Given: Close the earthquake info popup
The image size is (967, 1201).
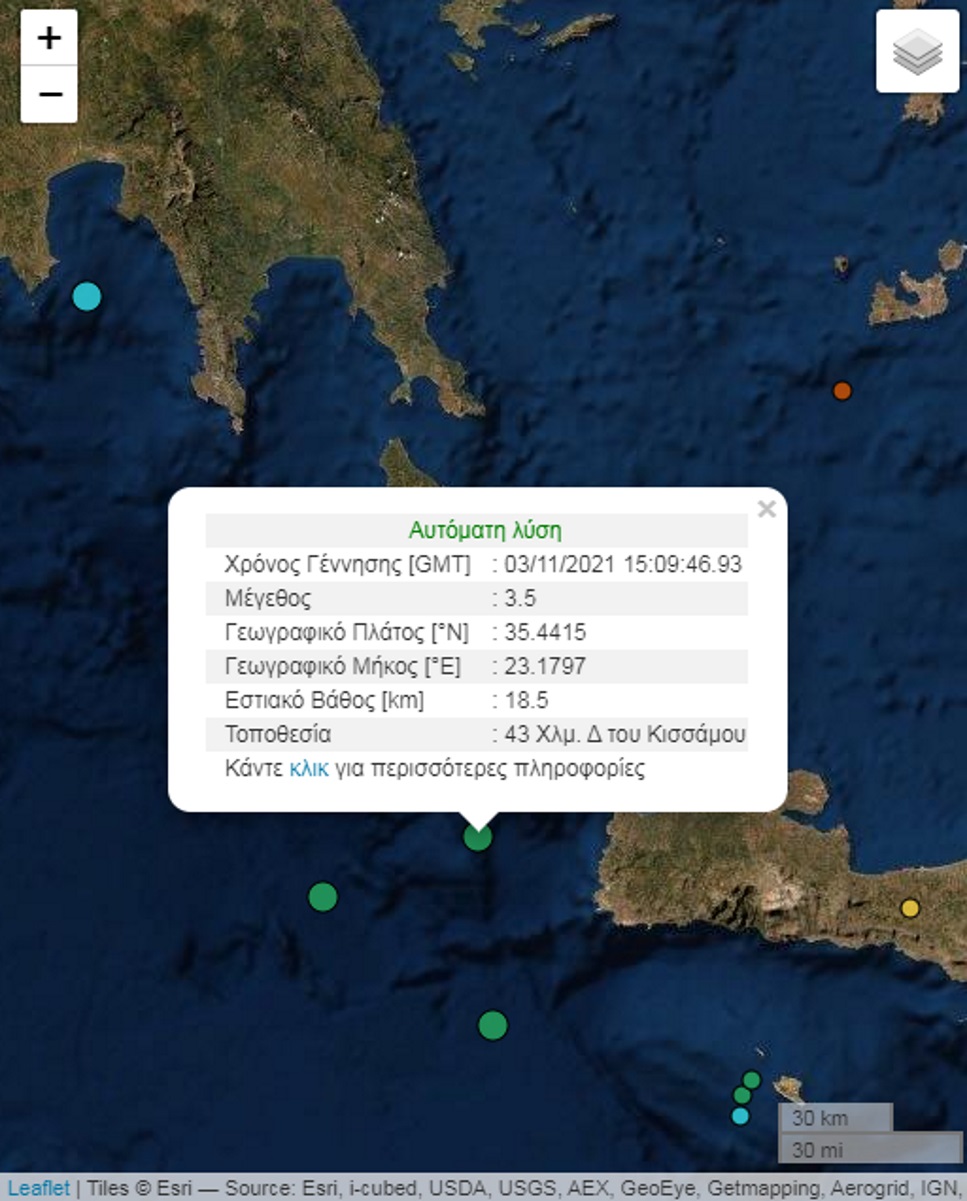Looking at the screenshot, I should click(x=767, y=509).
